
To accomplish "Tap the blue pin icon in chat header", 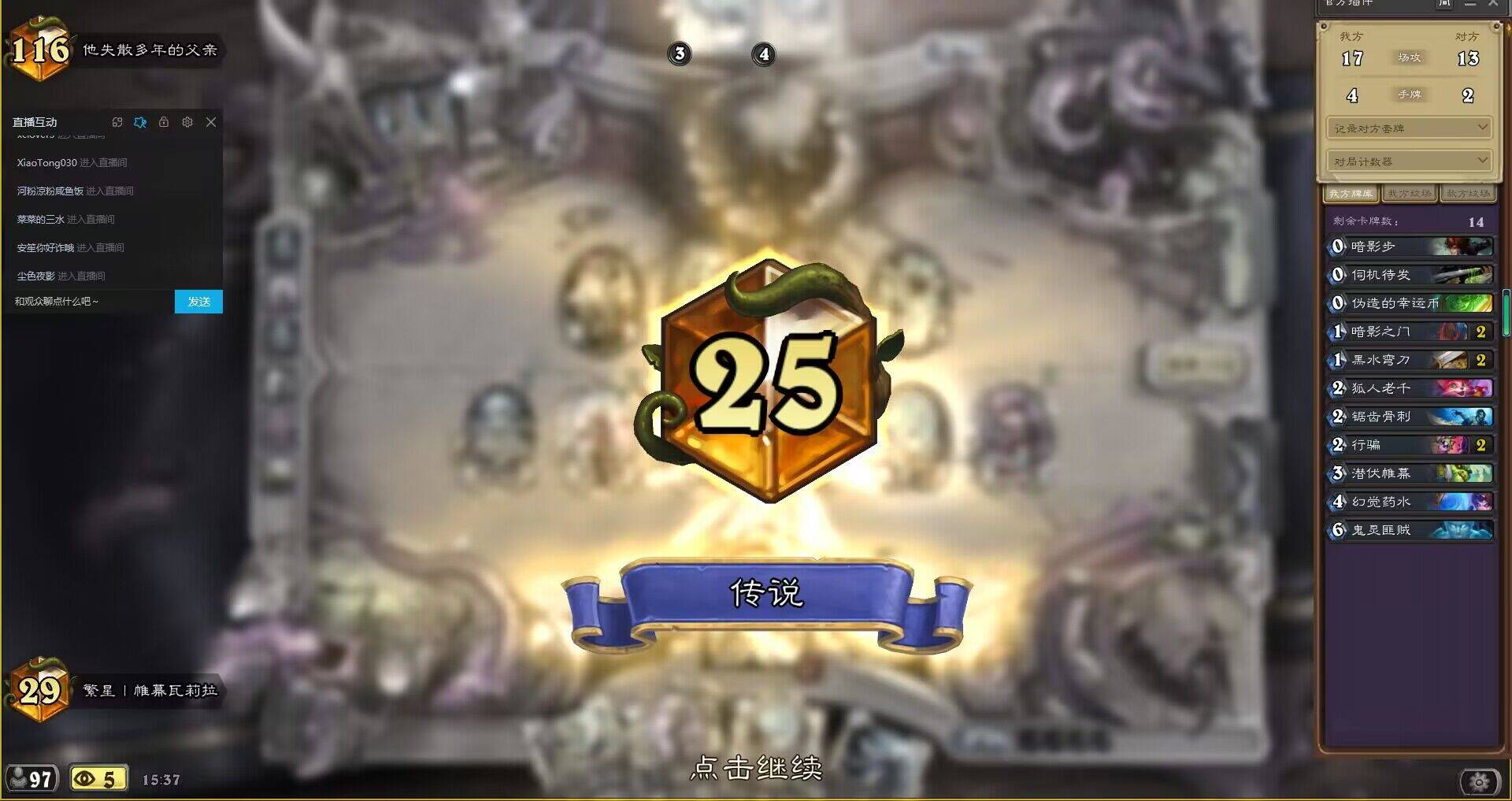I will coord(140,122).
